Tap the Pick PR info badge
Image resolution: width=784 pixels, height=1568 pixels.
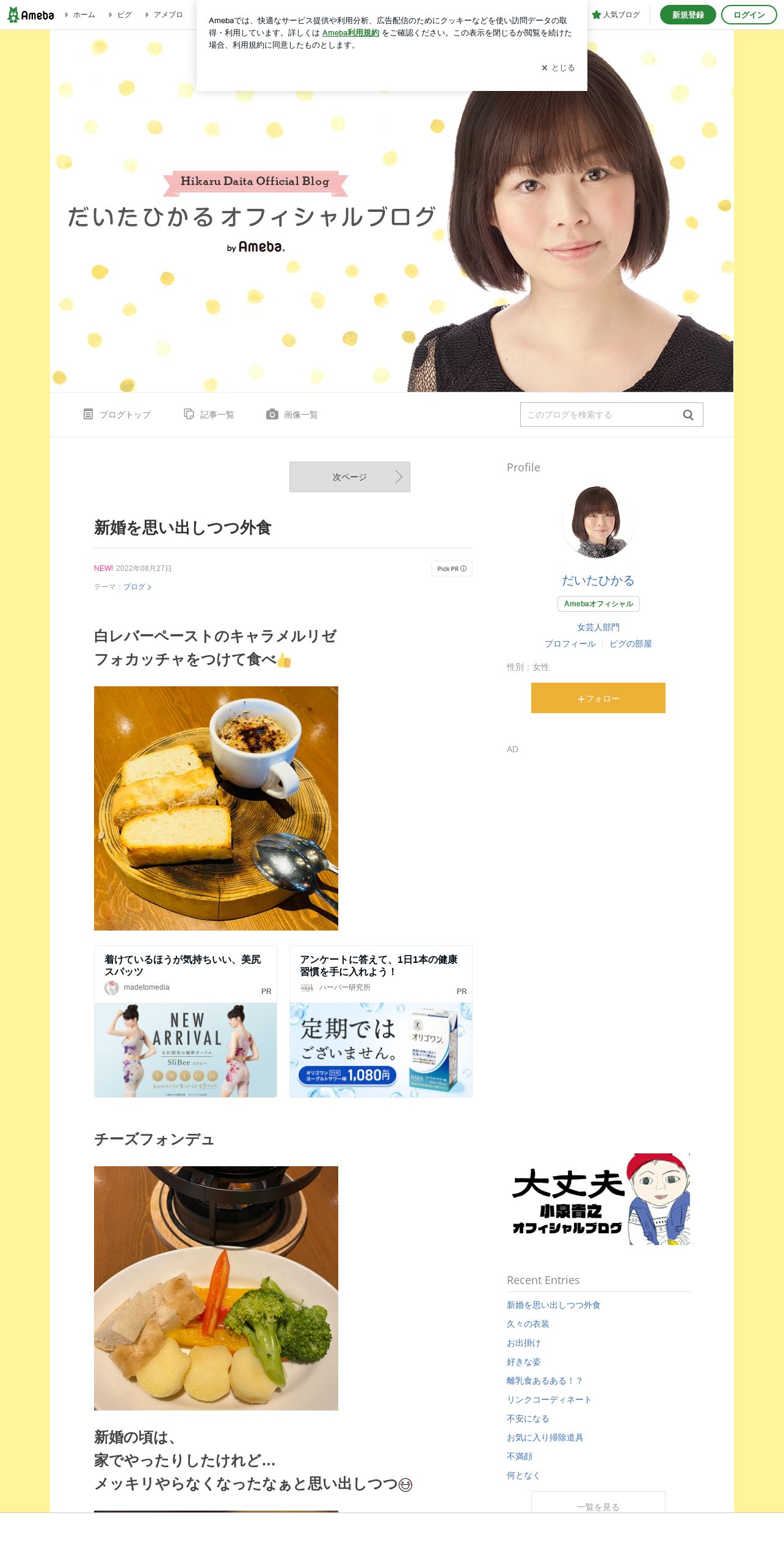tap(452, 568)
